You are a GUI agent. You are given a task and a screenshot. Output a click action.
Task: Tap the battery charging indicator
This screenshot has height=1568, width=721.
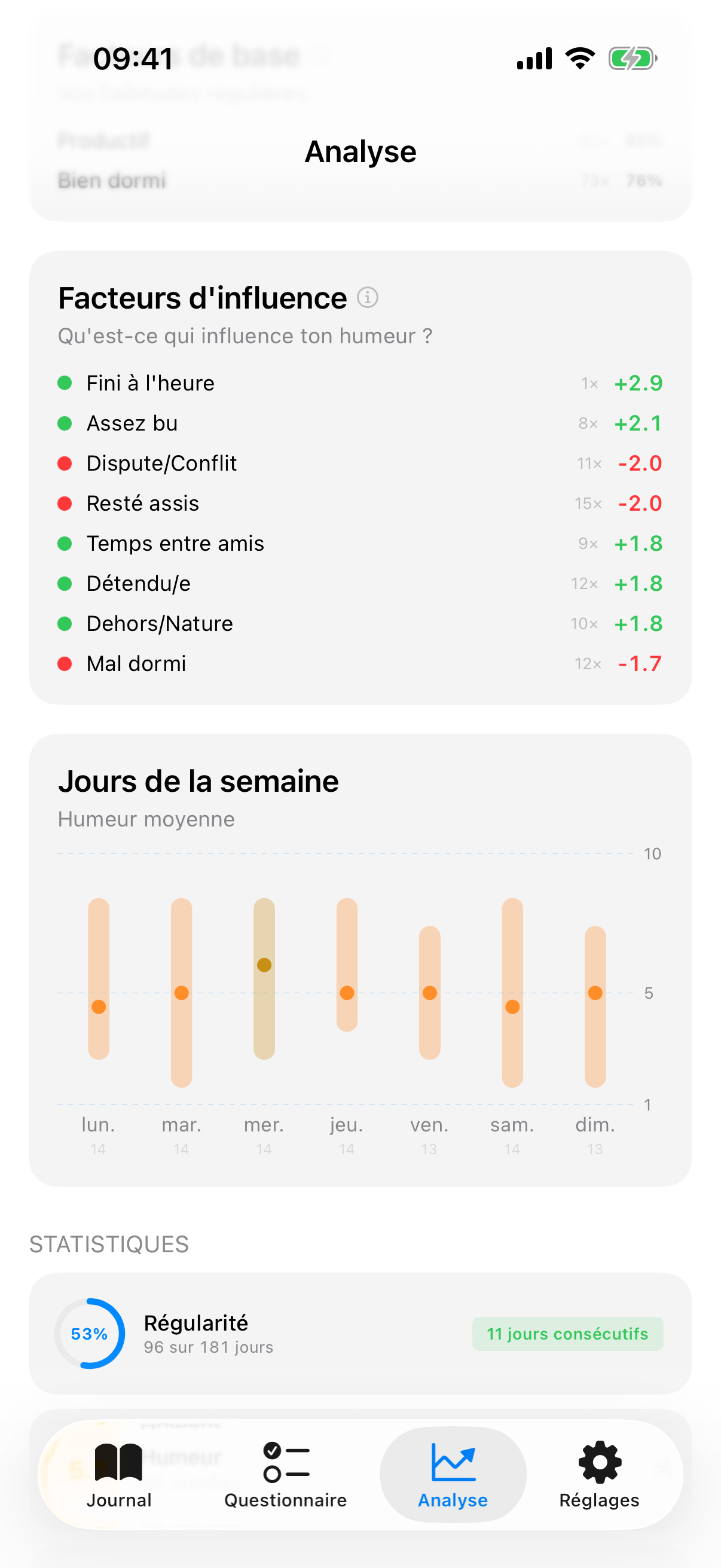633,58
